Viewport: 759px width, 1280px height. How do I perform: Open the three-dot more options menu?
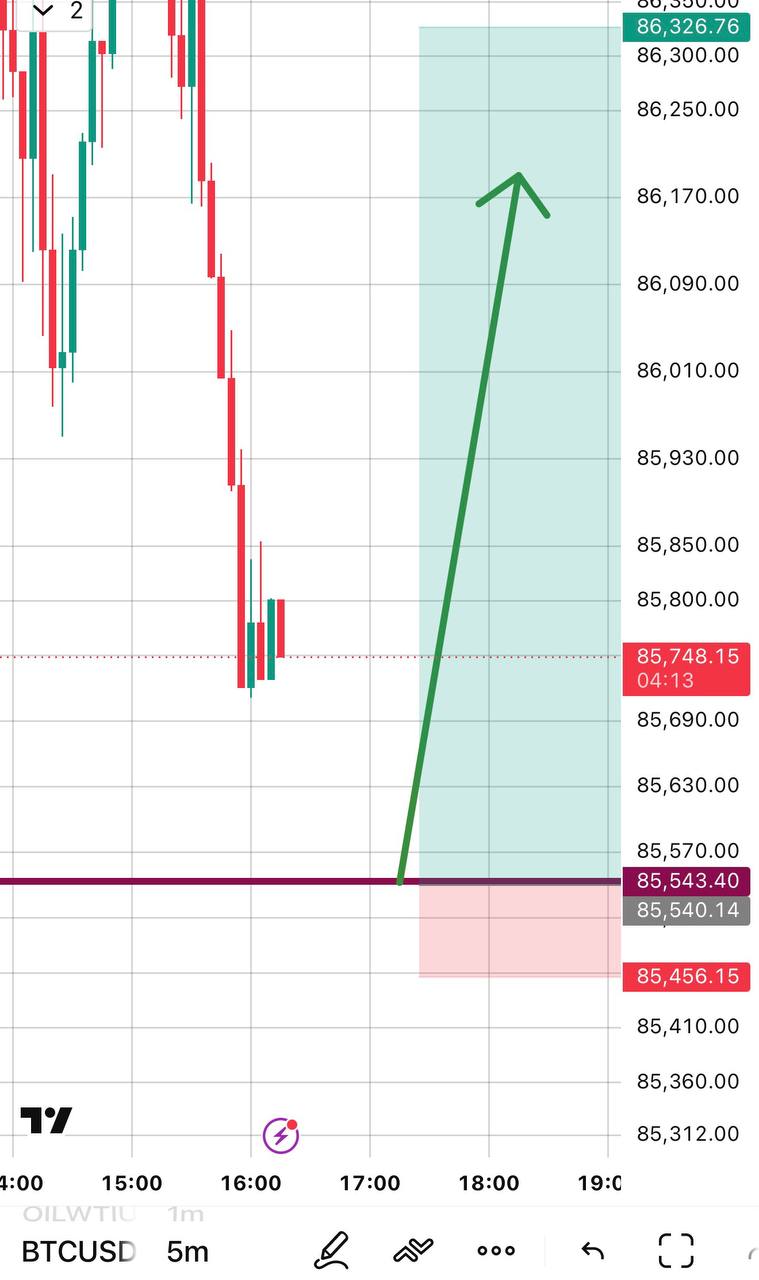496,1250
